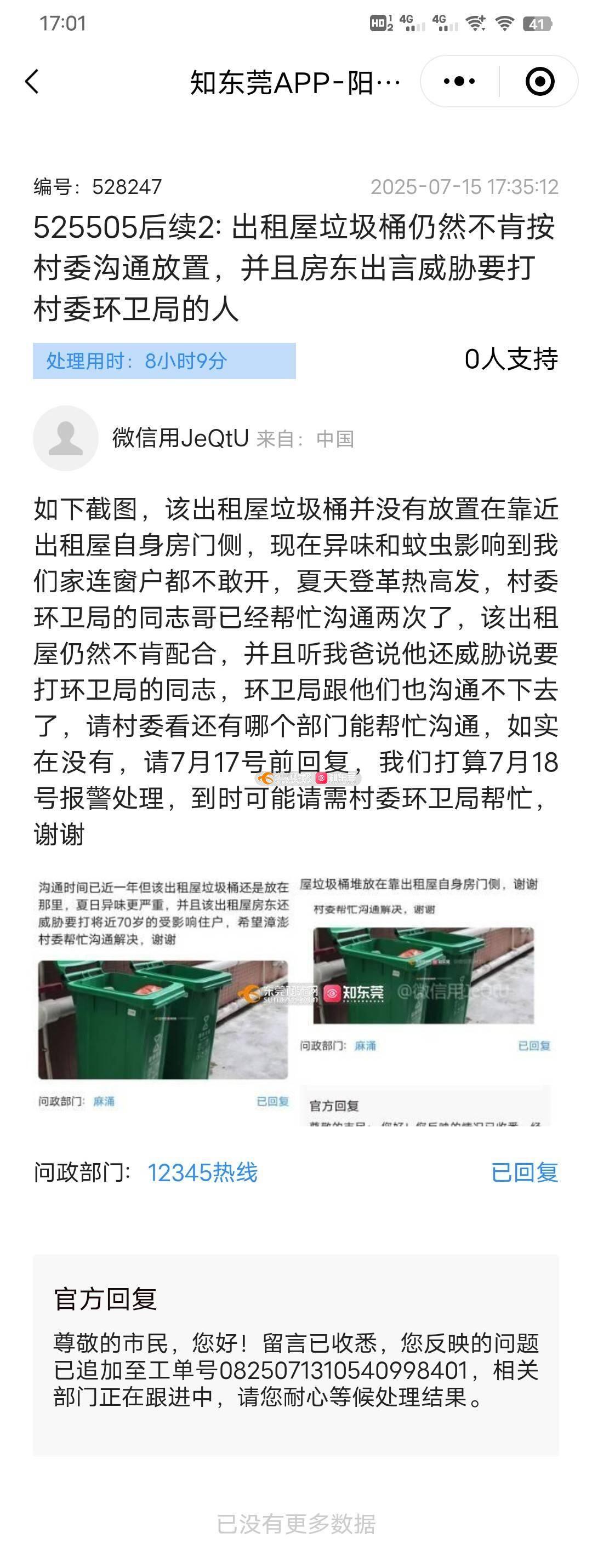Support this post via 0人支持
This screenshot has width=592, height=1568.
click(x=510, y=359)
